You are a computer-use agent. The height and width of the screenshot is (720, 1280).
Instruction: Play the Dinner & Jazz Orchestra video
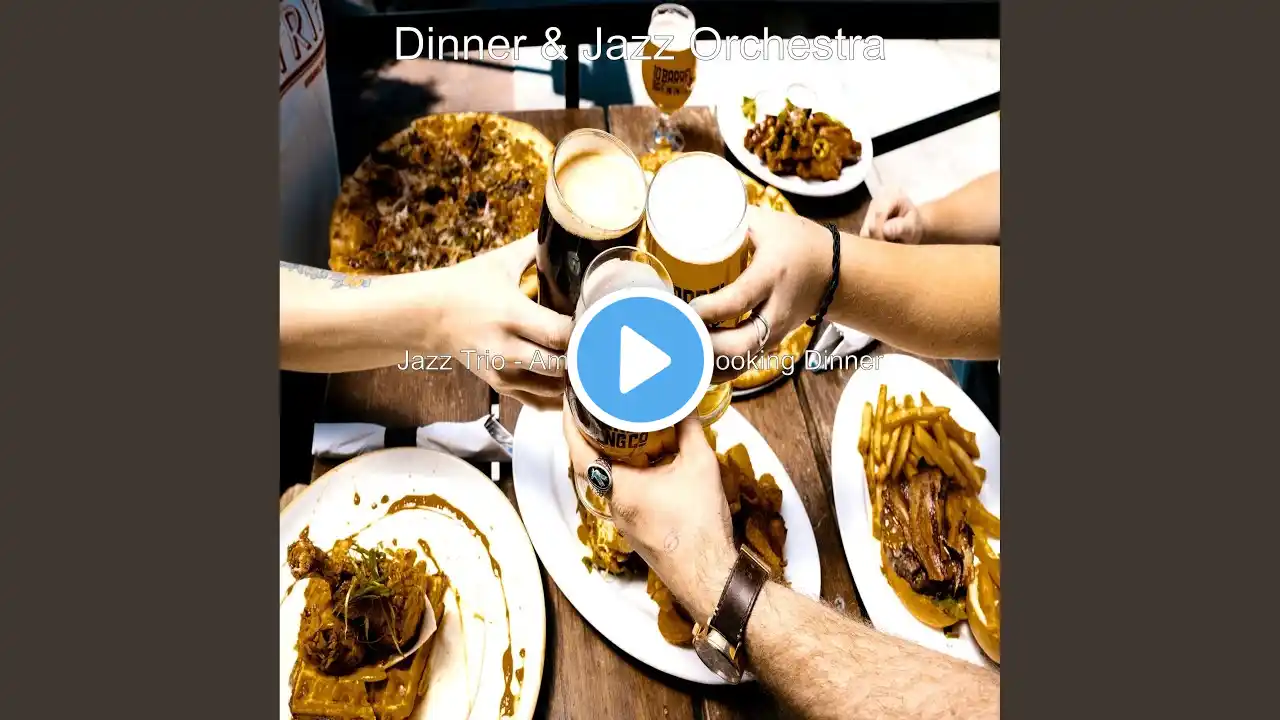pyautogui.click(x=640, y=360)
